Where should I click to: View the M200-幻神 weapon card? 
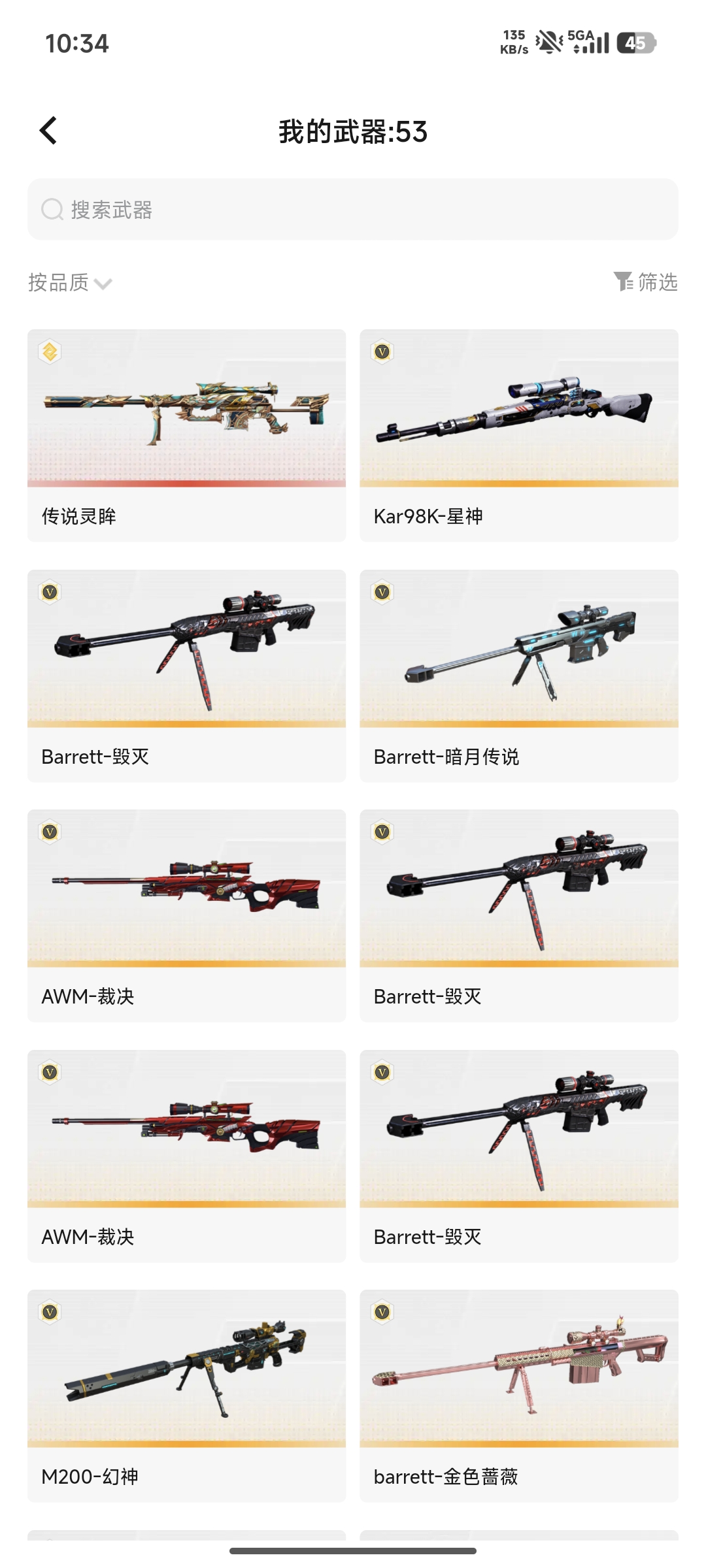(186, 1395)
